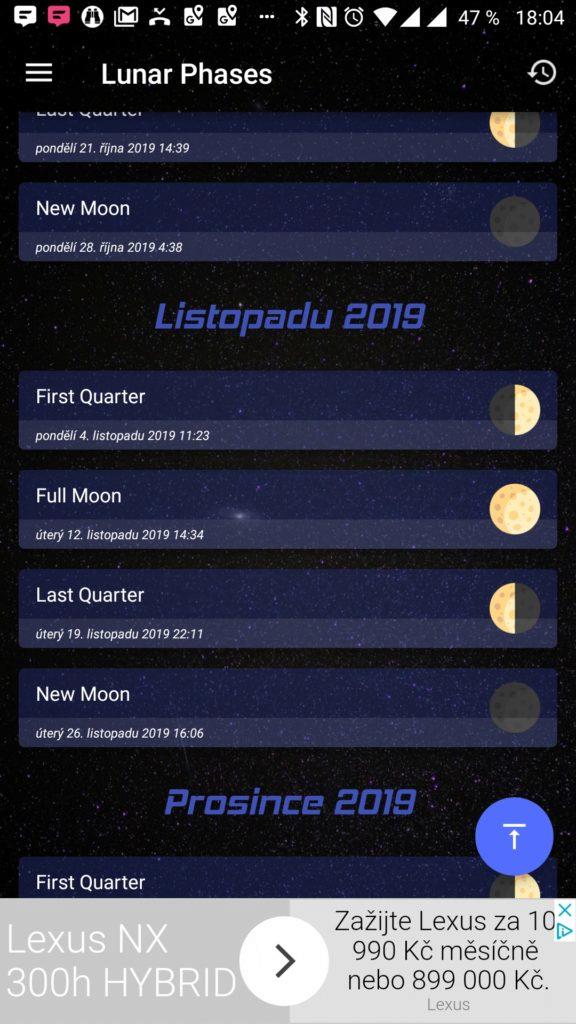576x1024 pixels.
Task: Open the Lexus ad arrow button
Action: pyautogui.click(x=284, y=961)
